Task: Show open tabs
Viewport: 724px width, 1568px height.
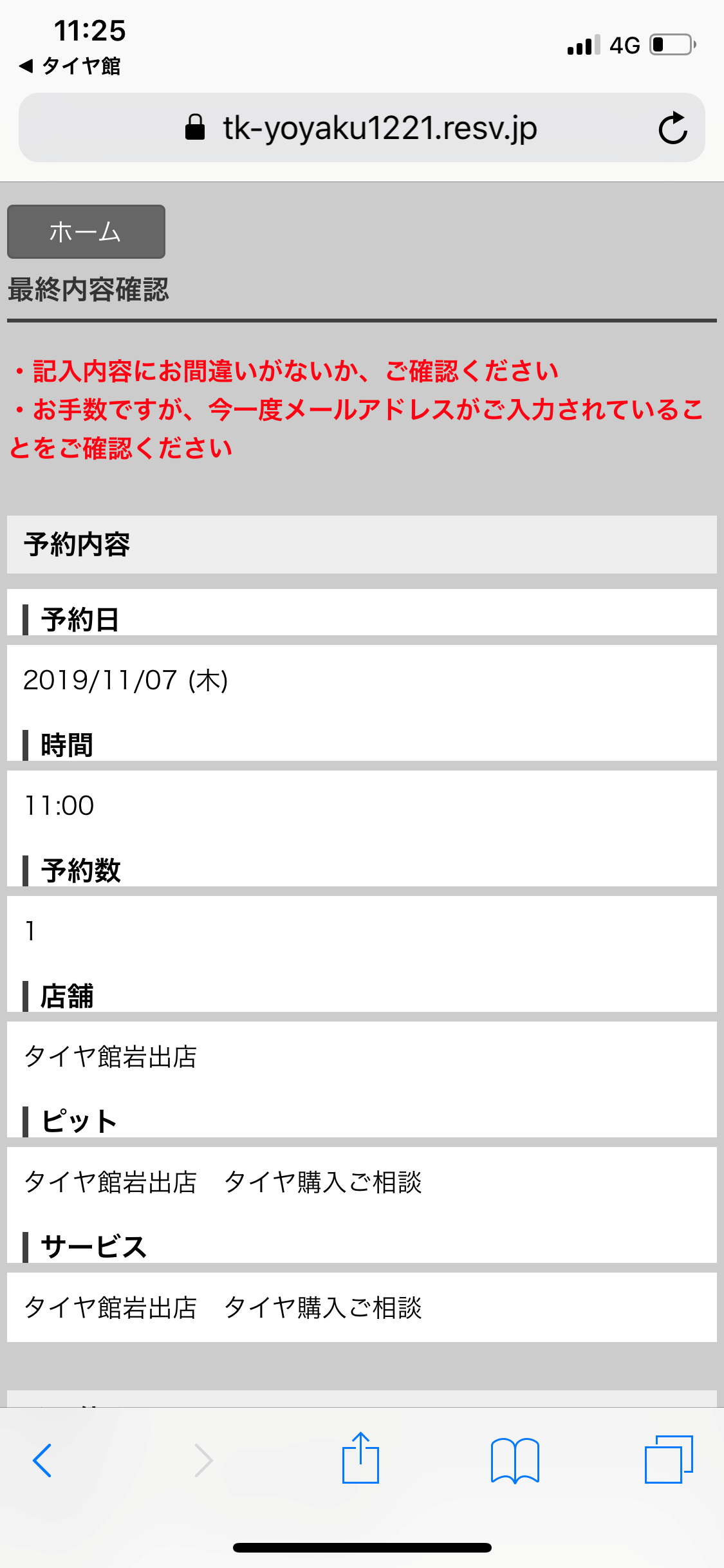Action: [x=668, y=1460]
